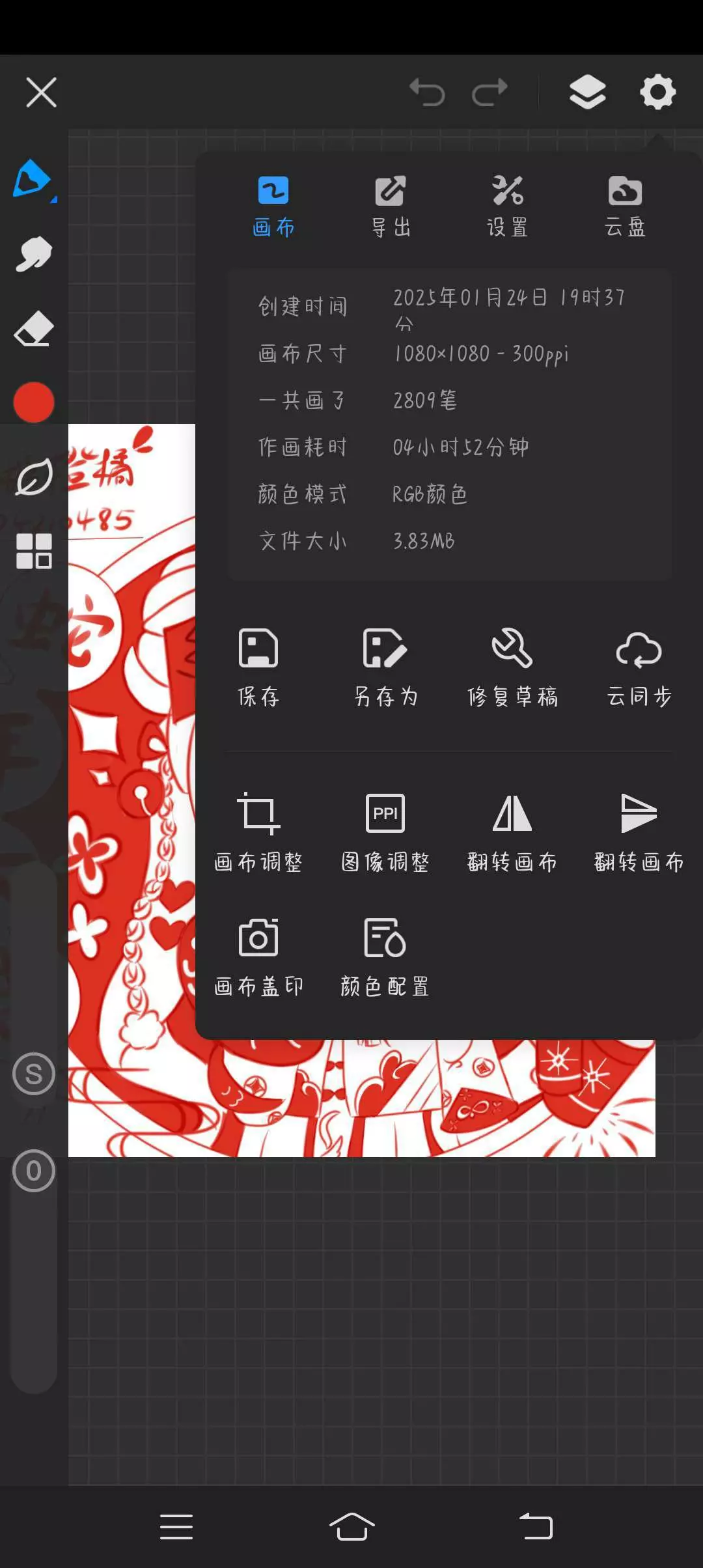Switch to the 导出 tab
This screenshot has width=703, height=1568.
point(391,206)
